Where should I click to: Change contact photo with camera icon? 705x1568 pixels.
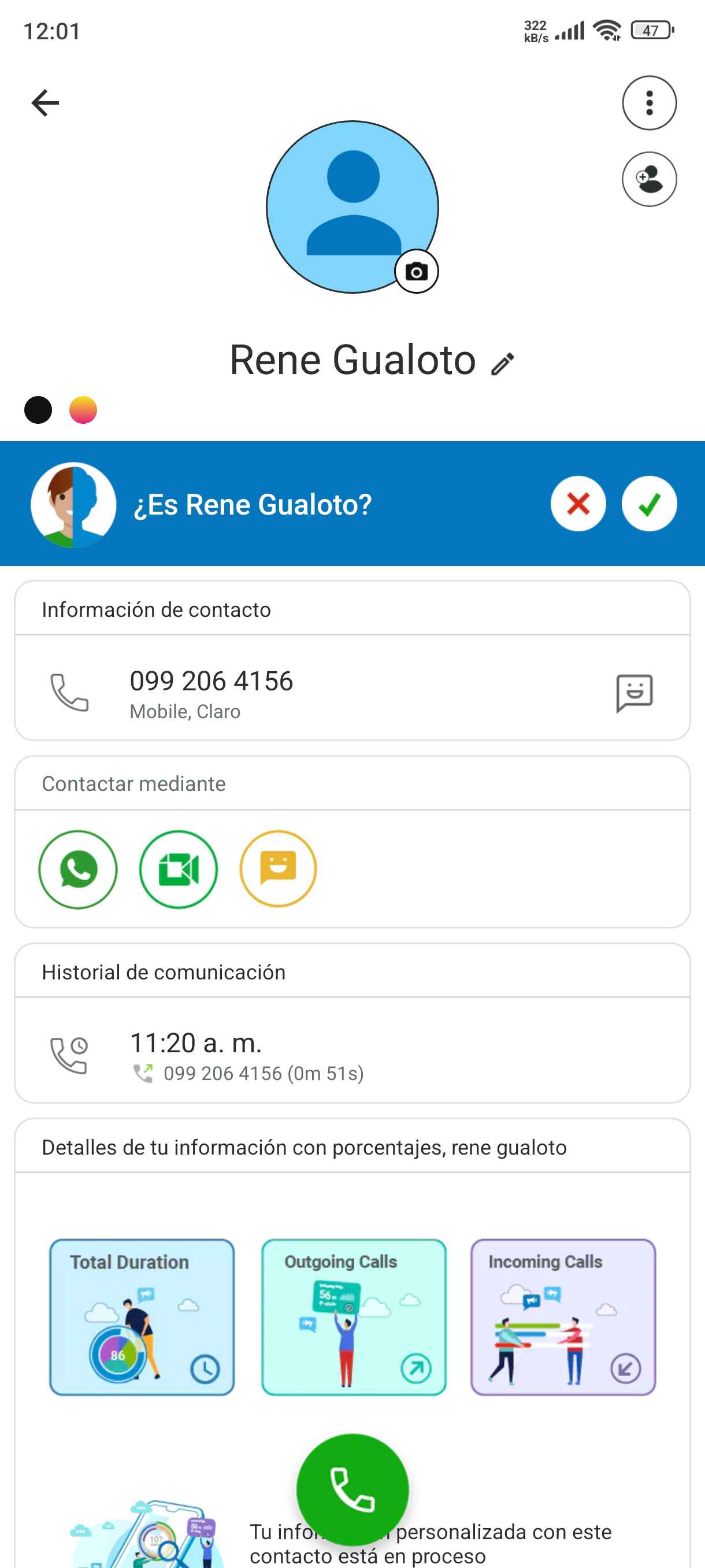[x=416, y=272]
